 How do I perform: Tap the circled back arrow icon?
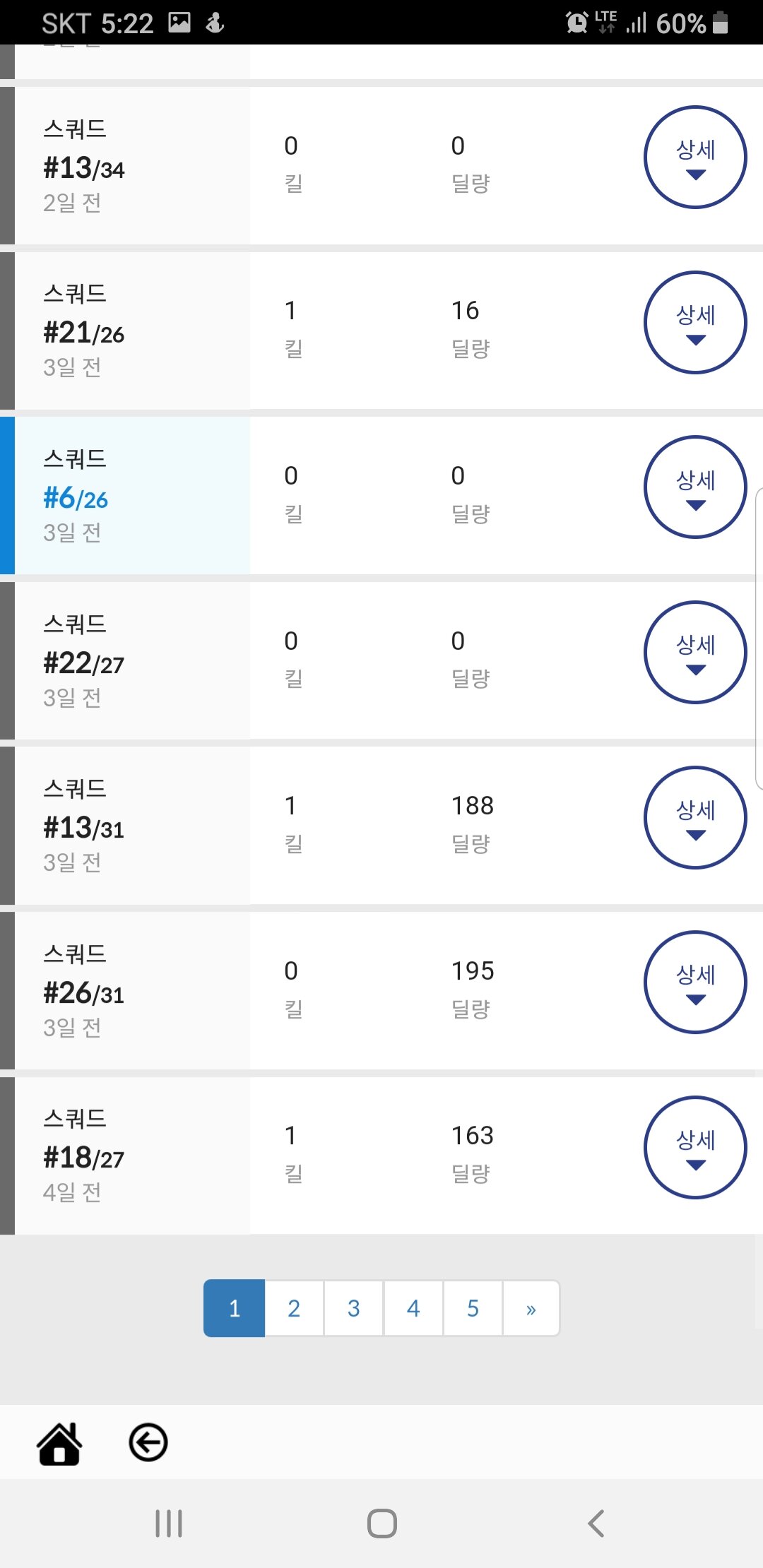pyautogui.click(x=148, y=1442)
